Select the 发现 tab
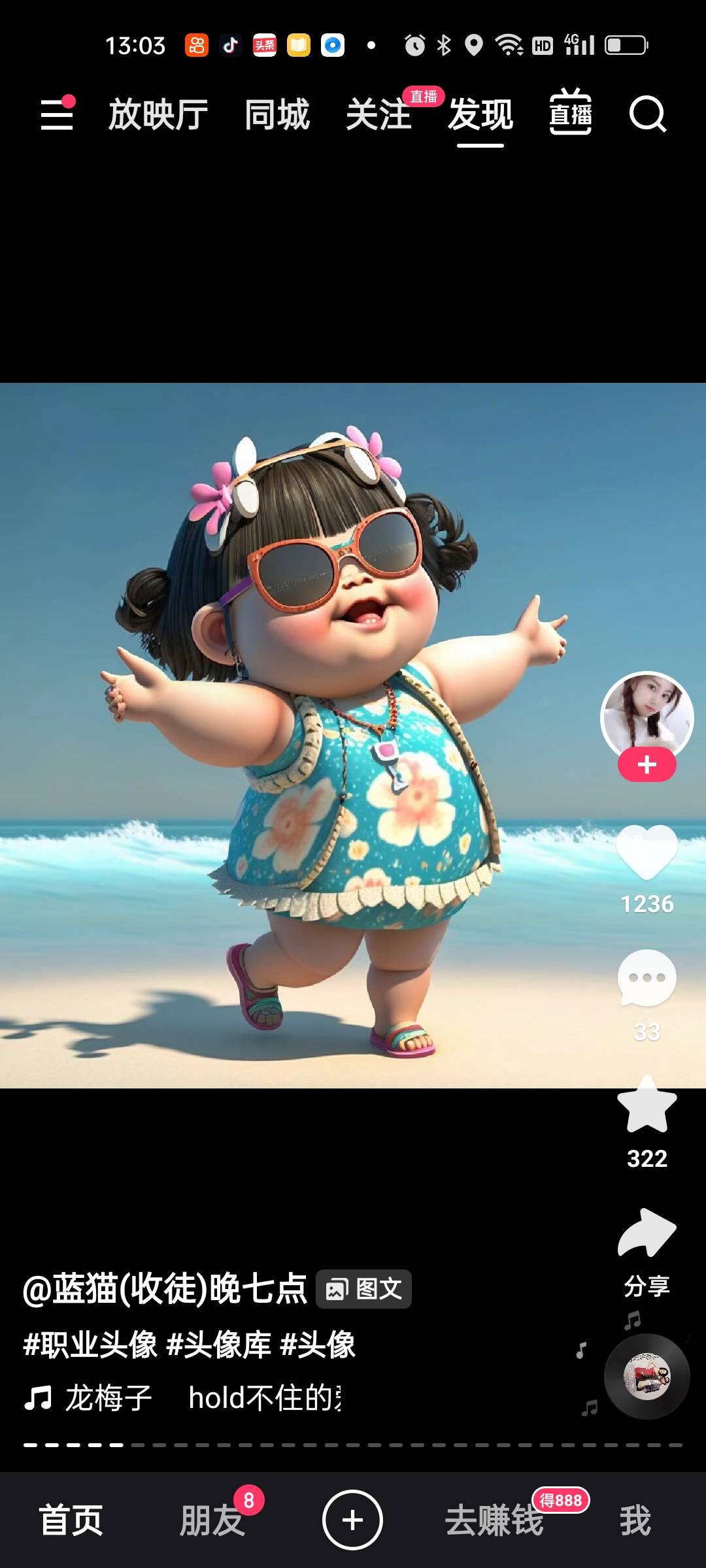706x1568 pixels. [x=480, y=114]
